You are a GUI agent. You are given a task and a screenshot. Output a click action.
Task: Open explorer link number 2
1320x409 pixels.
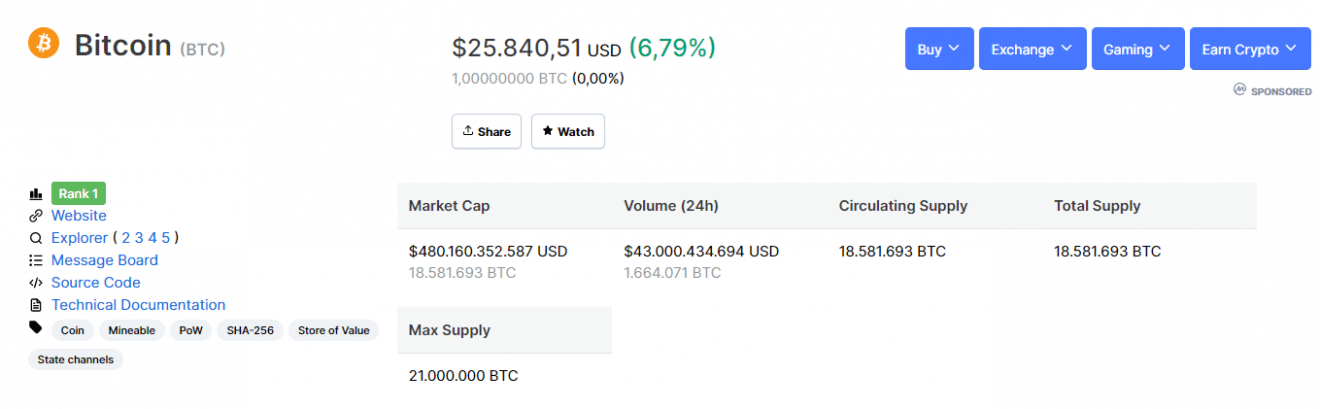[126, 238]
